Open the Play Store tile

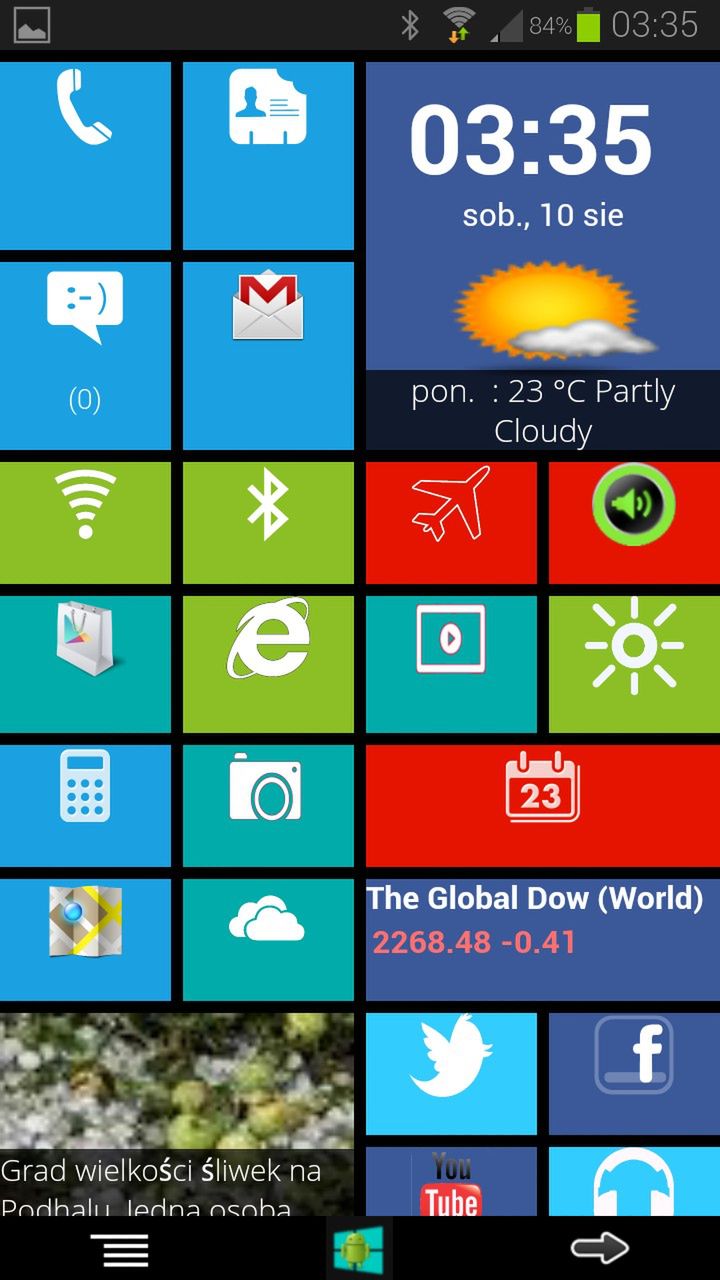coord(85,664)
